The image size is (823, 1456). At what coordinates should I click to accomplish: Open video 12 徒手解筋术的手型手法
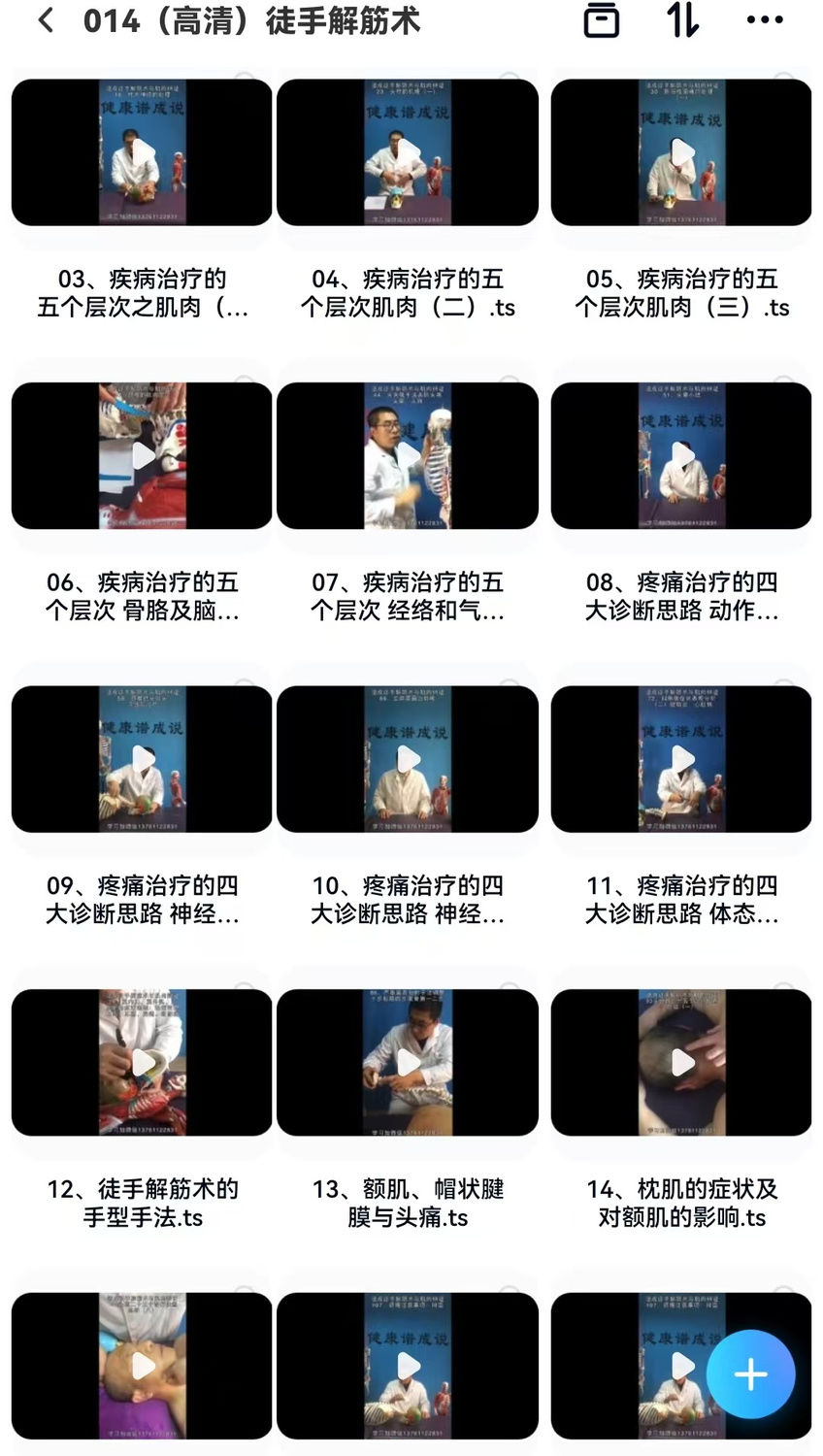coord(142,1062)
